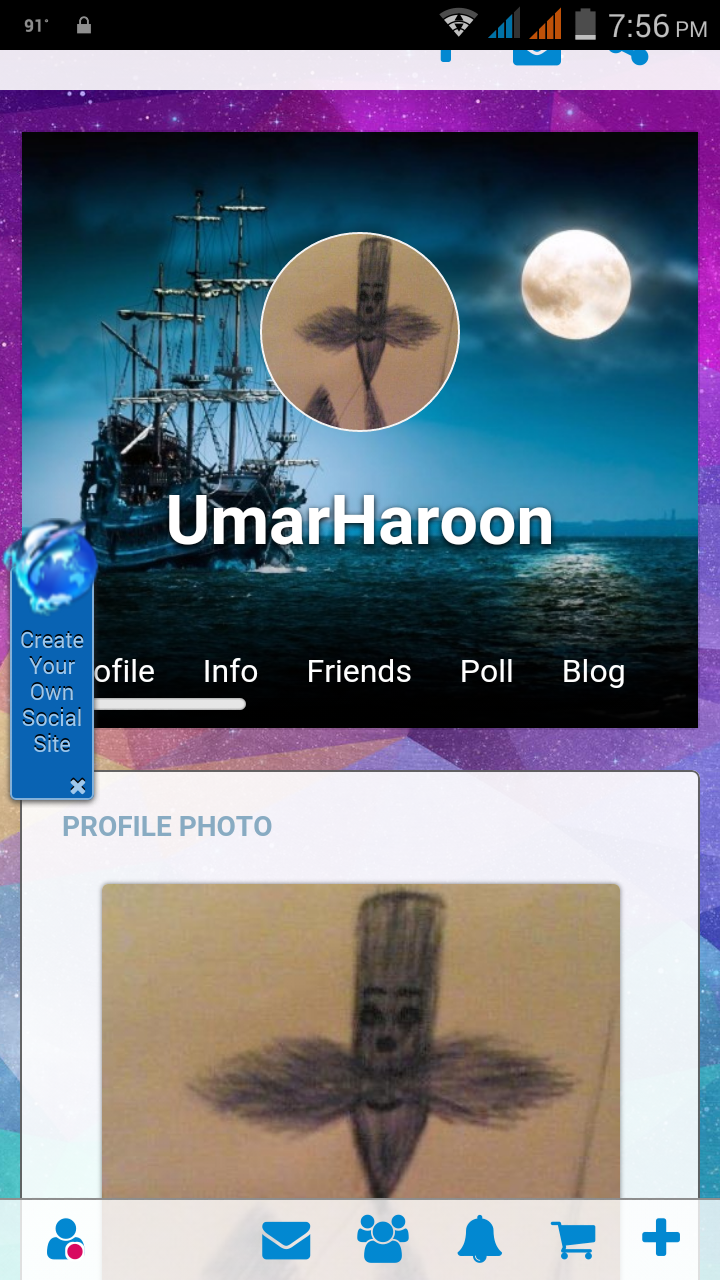This screenshot has width=720, height=1280.
Task: Open the shopping cart
Action: tap(573, 1241)
